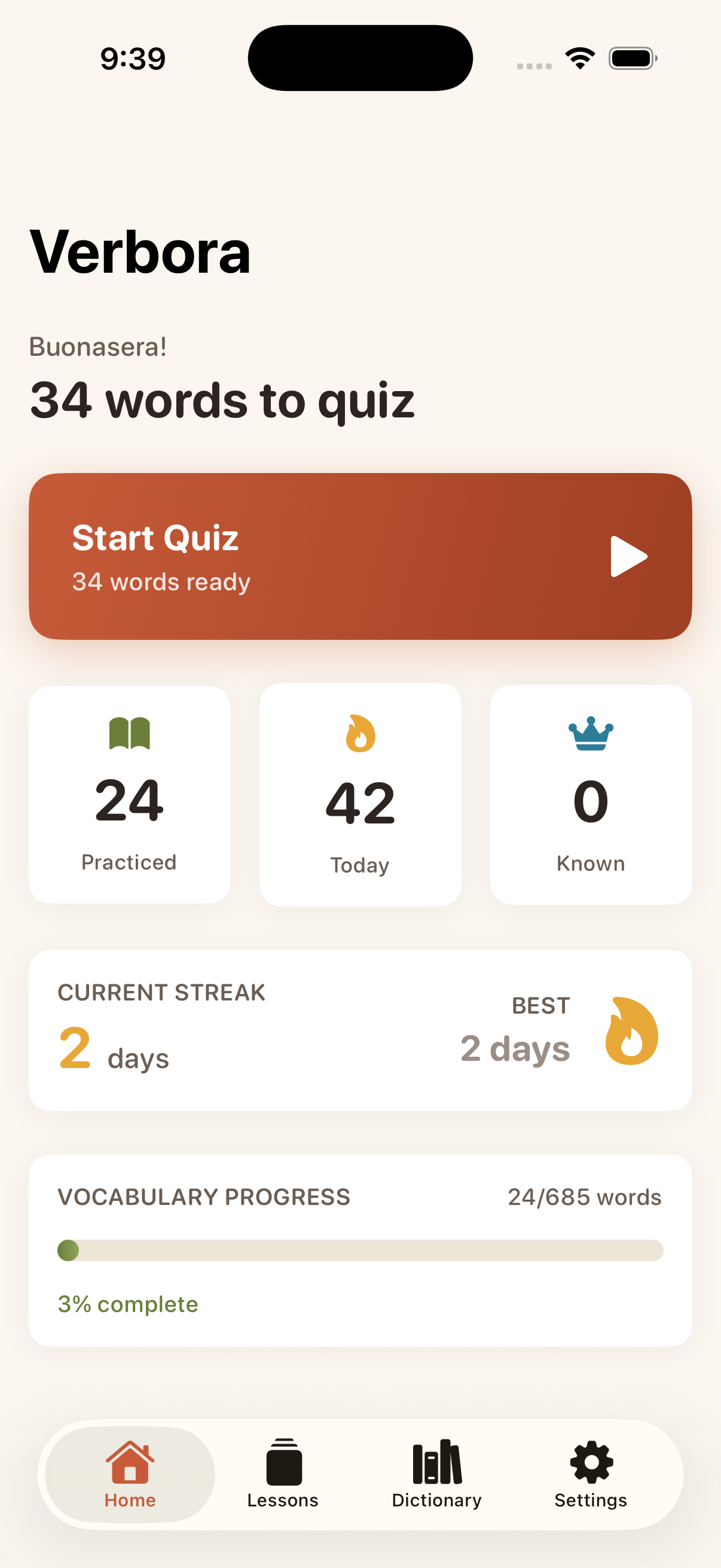
Task: Tap the 34 words ready label
Action: [161, 581]
